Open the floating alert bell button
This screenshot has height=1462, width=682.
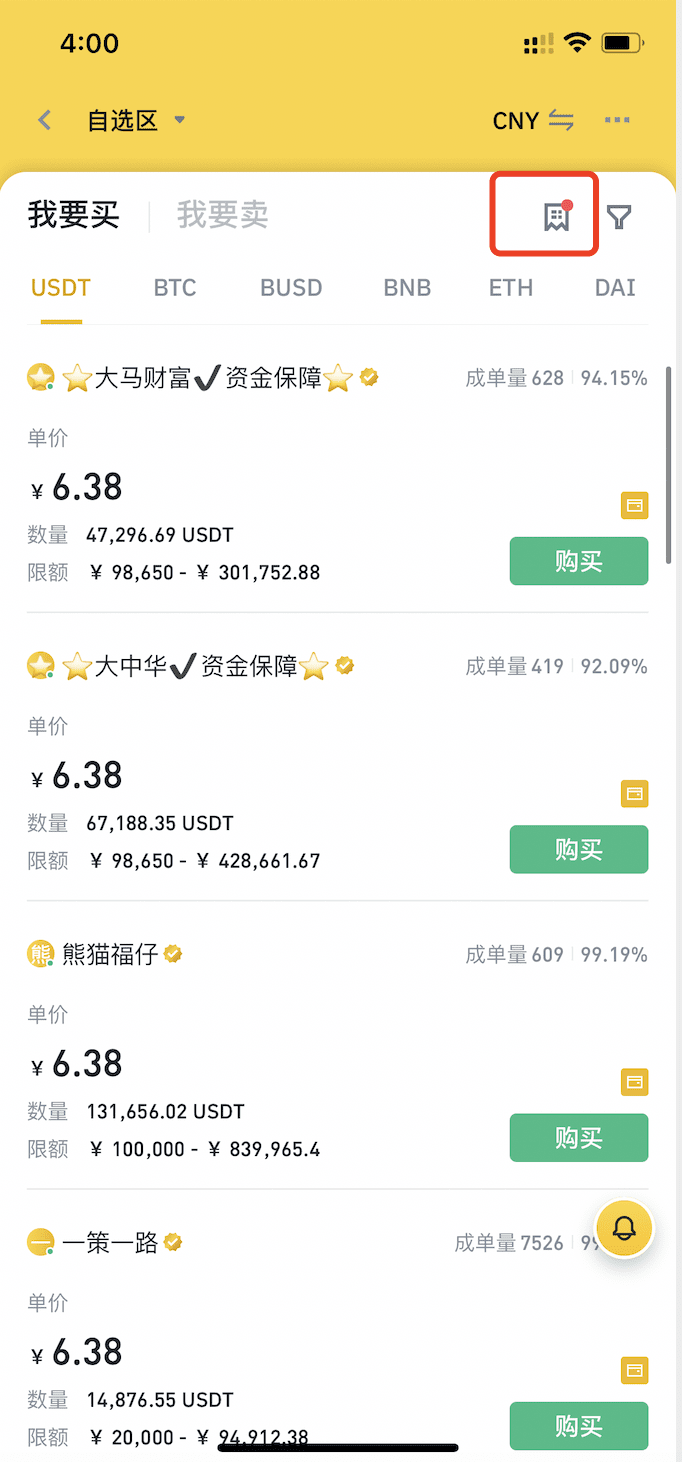click(624, 1227)
